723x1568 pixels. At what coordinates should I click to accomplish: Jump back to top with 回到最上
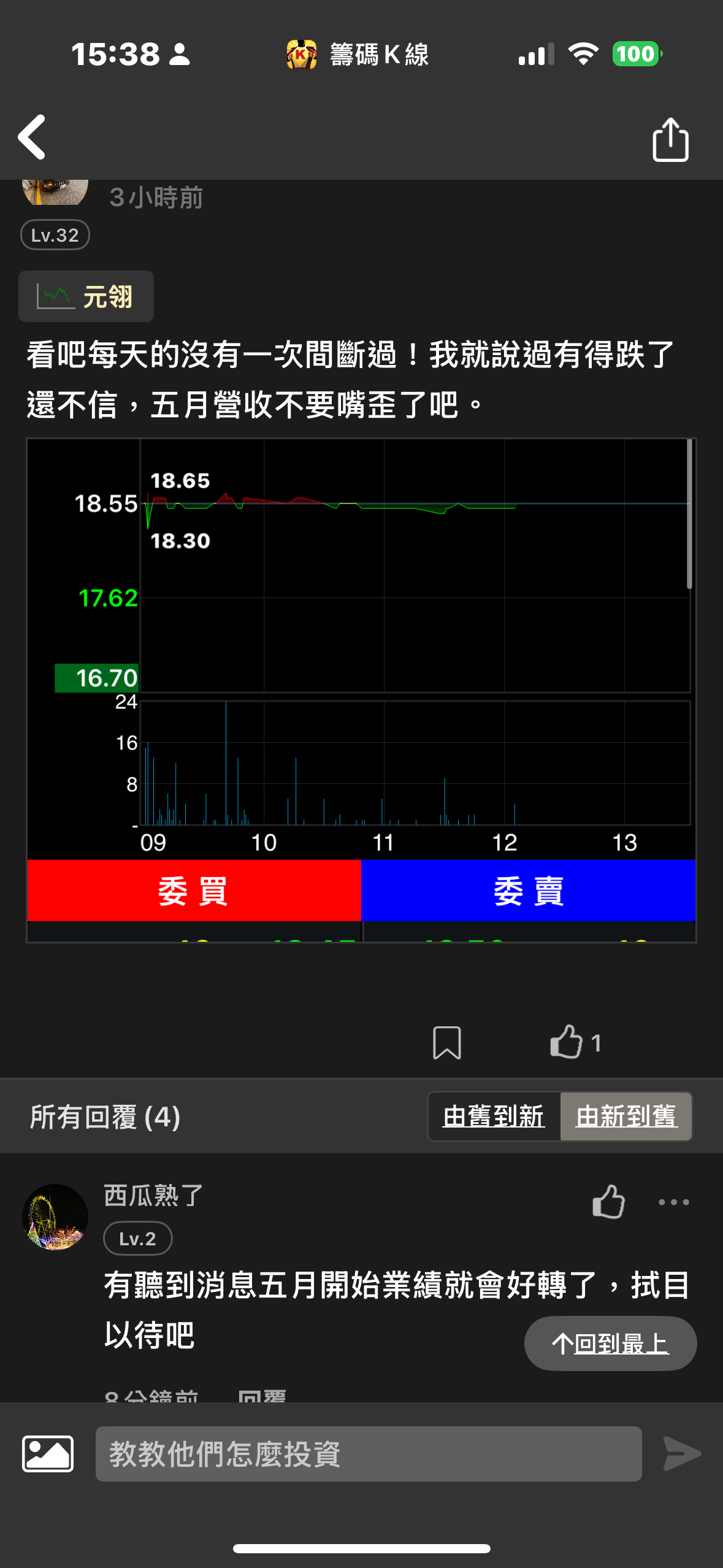(x=610, y=1343)
